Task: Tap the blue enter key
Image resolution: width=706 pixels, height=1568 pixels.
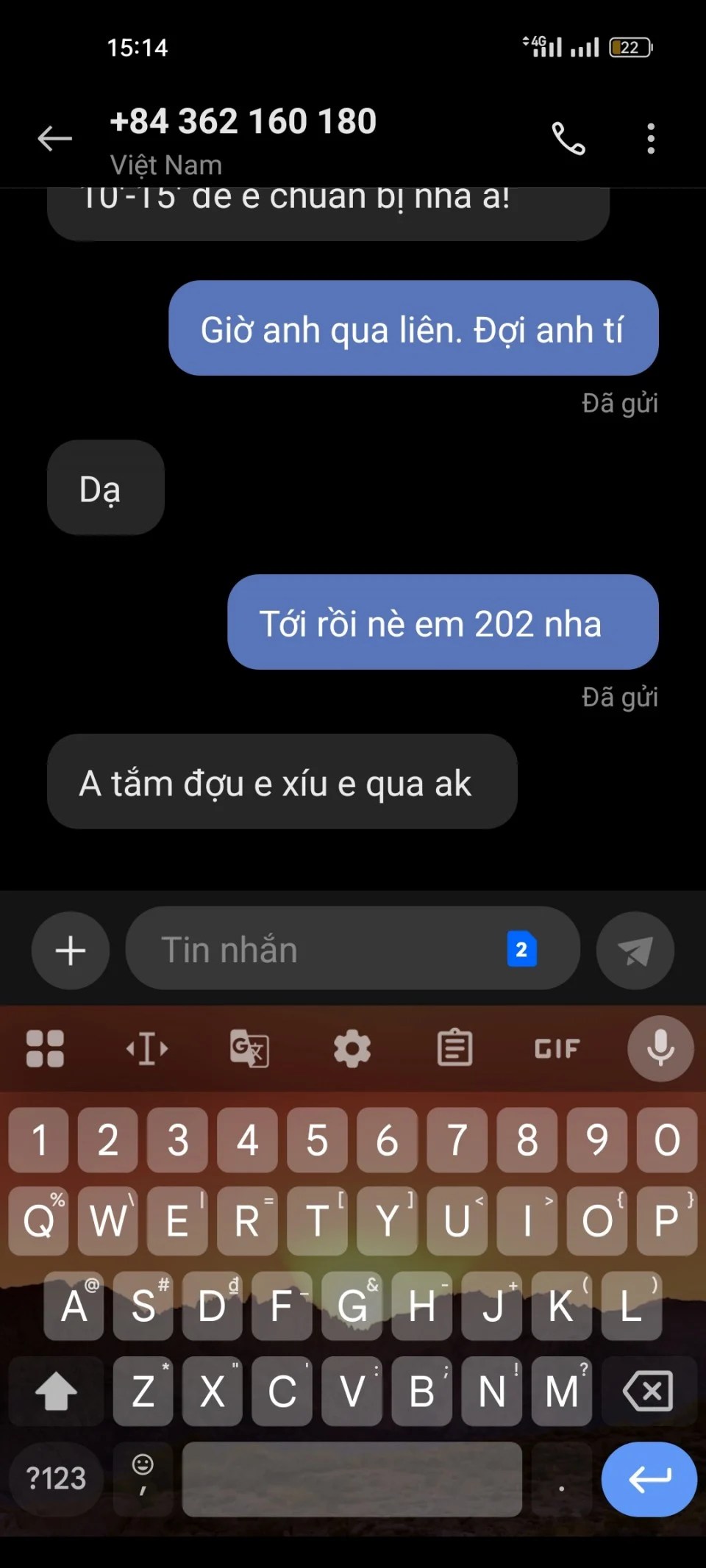Action: pos(649,1478)
